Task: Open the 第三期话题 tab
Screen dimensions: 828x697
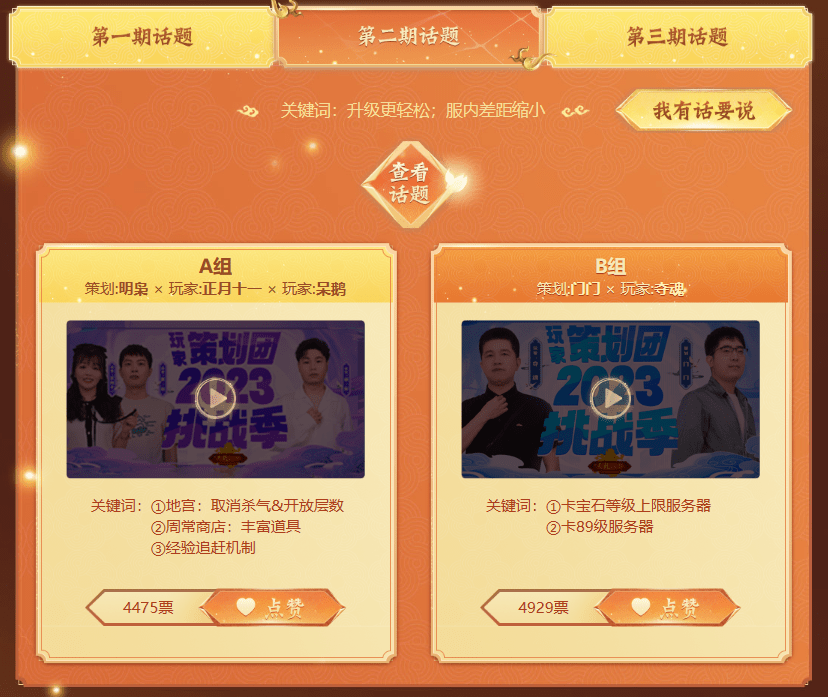Action: tap(677, 37)
